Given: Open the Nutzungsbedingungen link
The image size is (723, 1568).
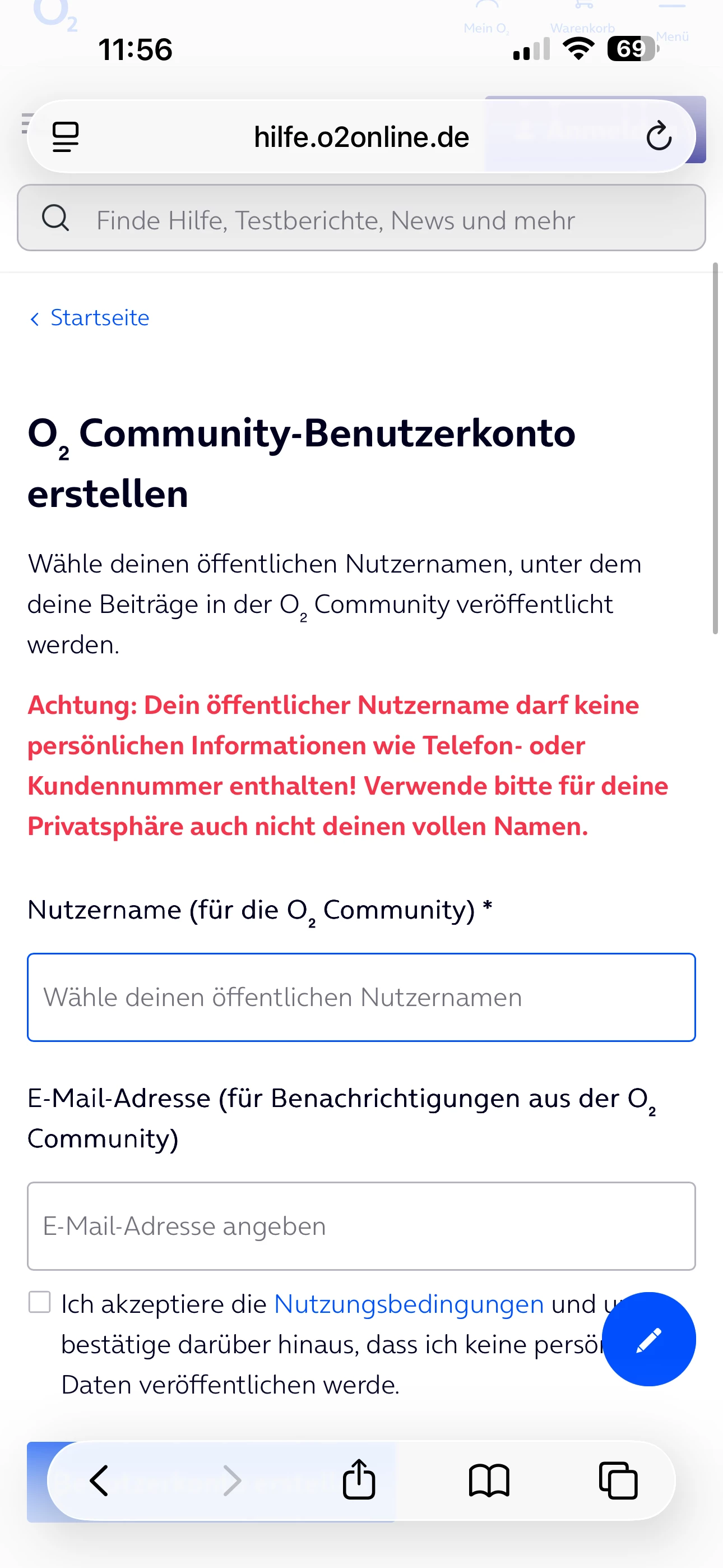Looking at the screenshot, I should click(409, 1304).
